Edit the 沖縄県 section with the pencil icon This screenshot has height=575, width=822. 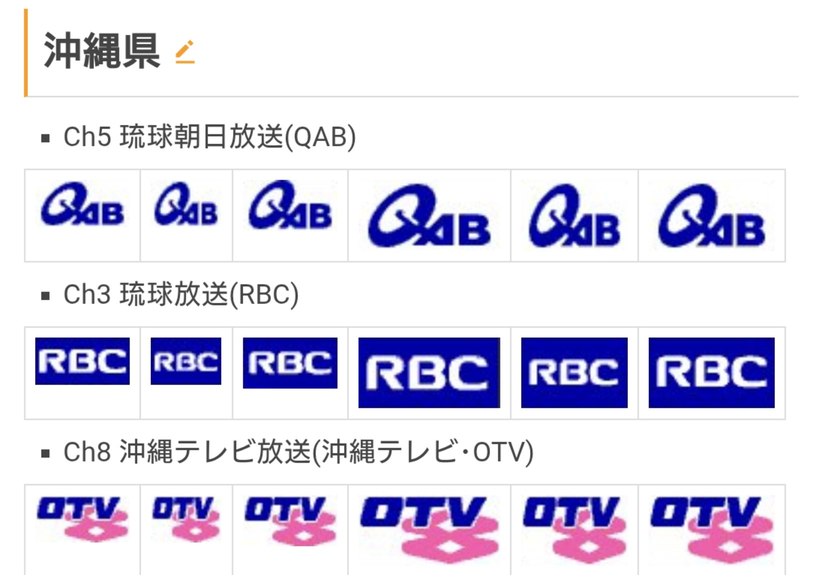pyautogui.click(x=185, y=52)
